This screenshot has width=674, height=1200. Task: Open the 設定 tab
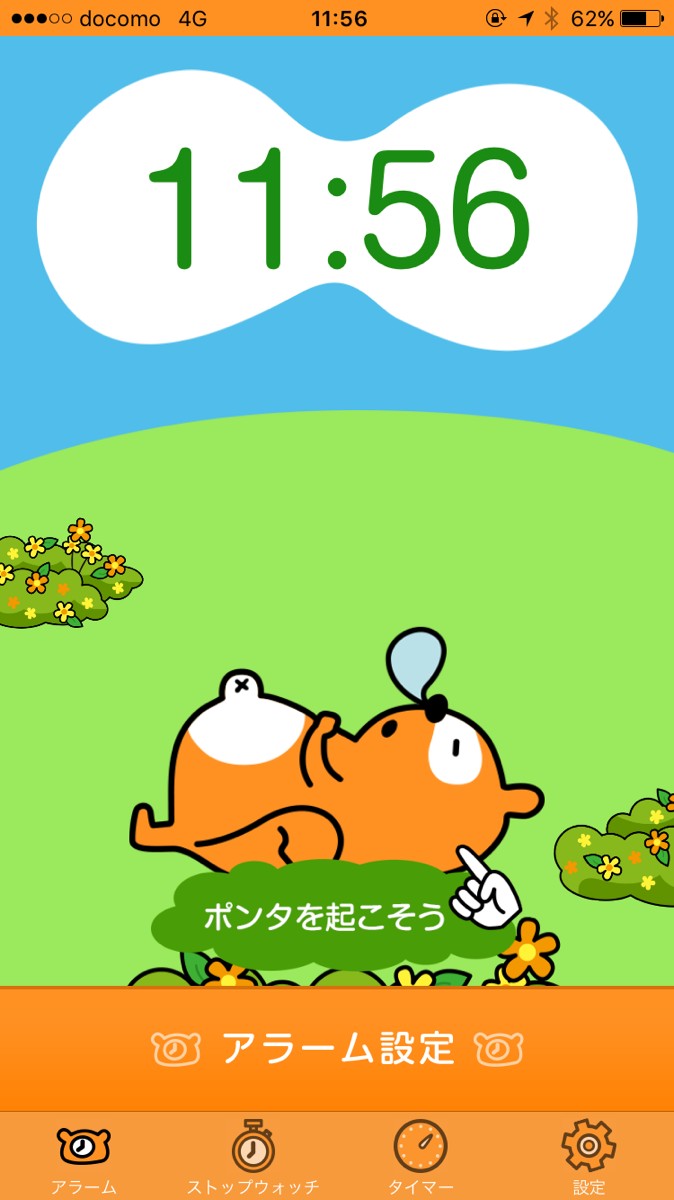click(x=589, y=1156)
